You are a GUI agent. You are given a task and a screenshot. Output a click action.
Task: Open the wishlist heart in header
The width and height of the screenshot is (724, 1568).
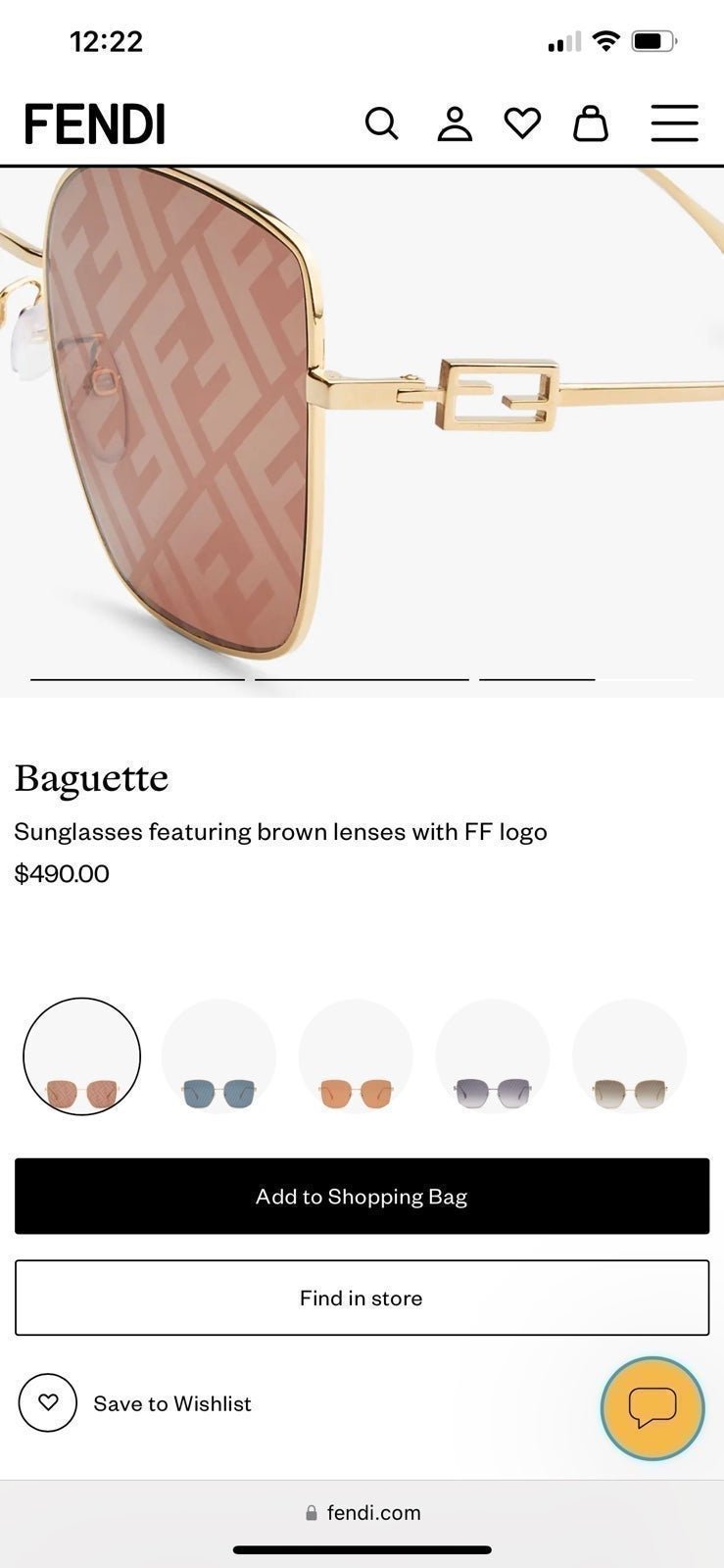pos(522,123)
